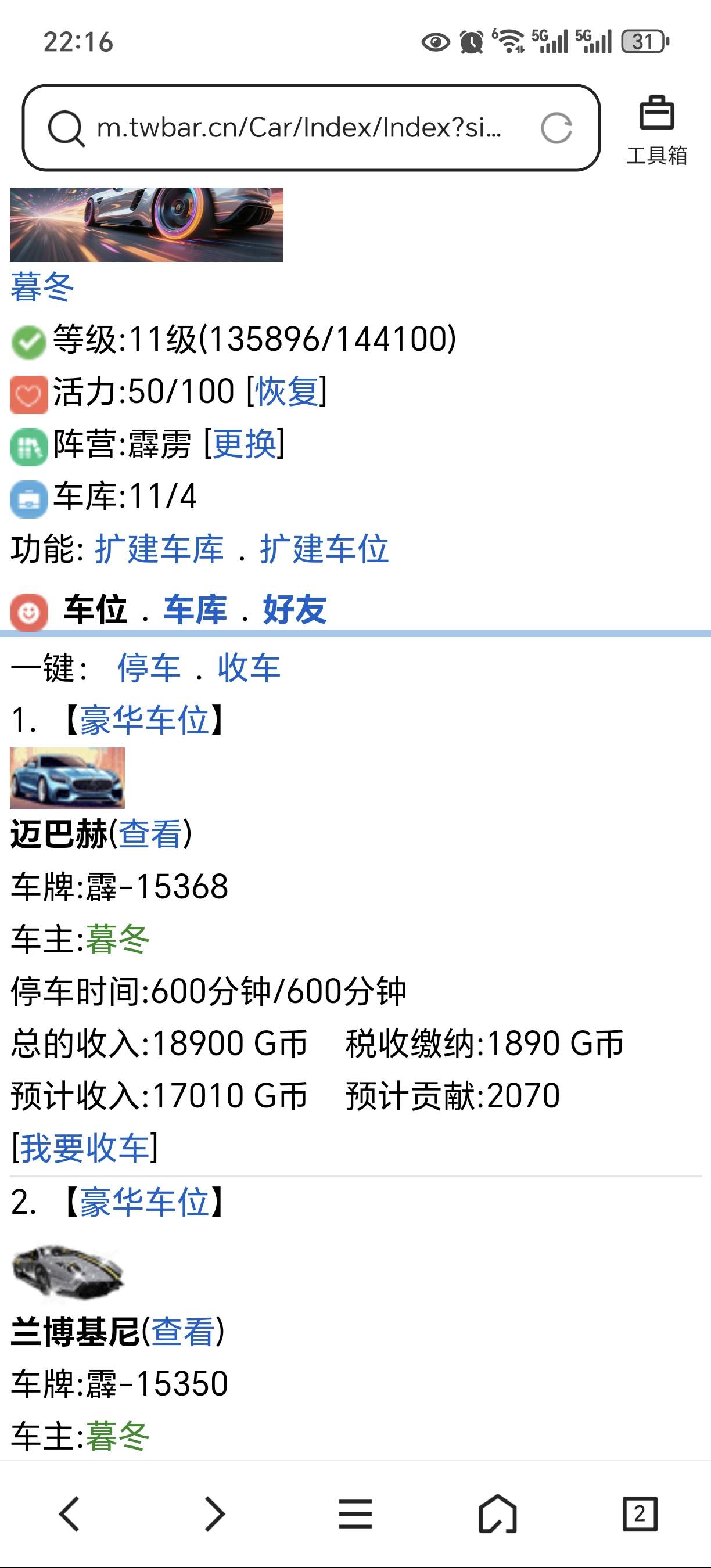Tap 更换 to change faction
This screenshot has width=711, height=1568.
(244, 443)
